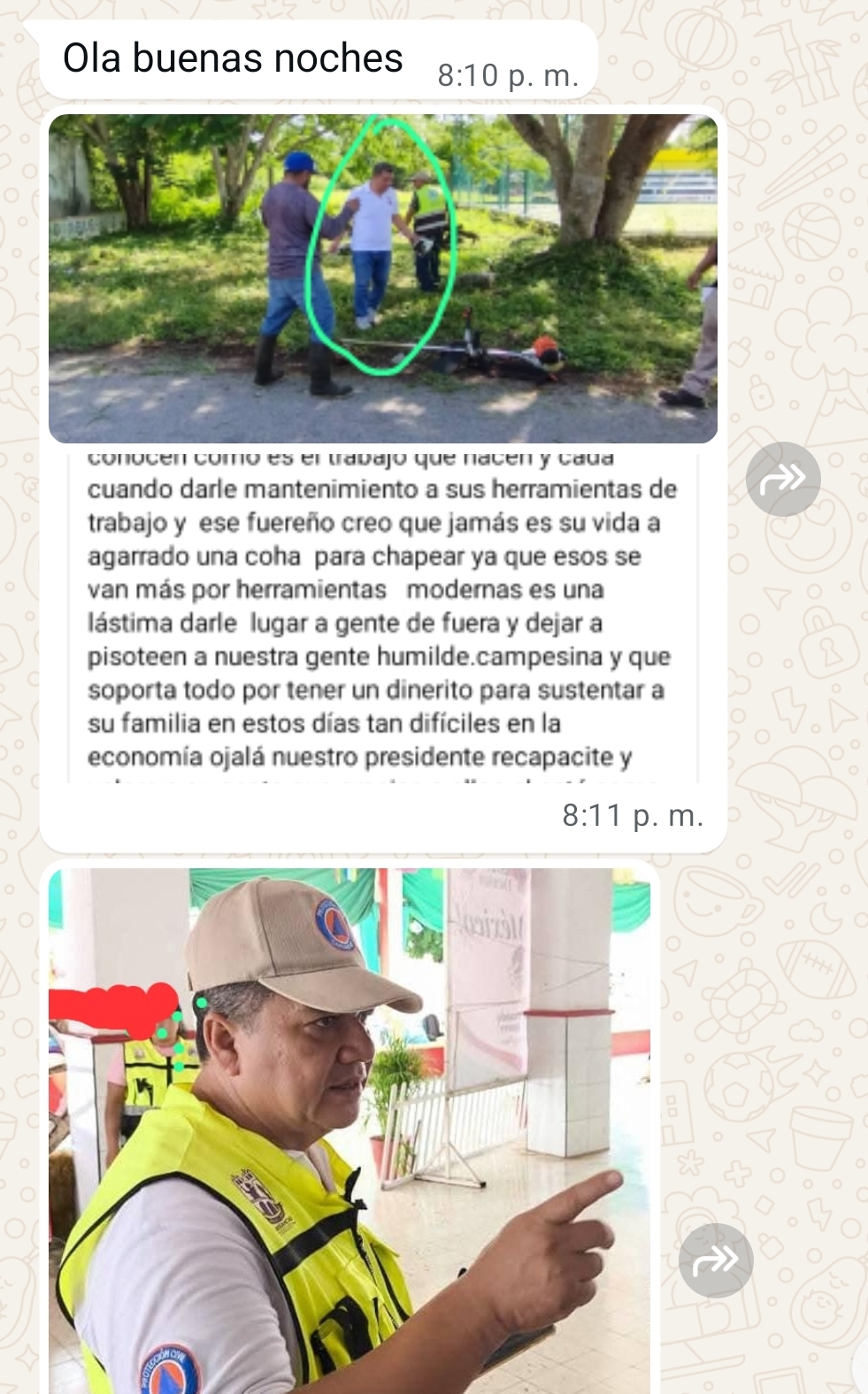This screenshot has width=868, height=1394.
Task: Forward the photo of man in tan cap
Action: point(715,1260)
